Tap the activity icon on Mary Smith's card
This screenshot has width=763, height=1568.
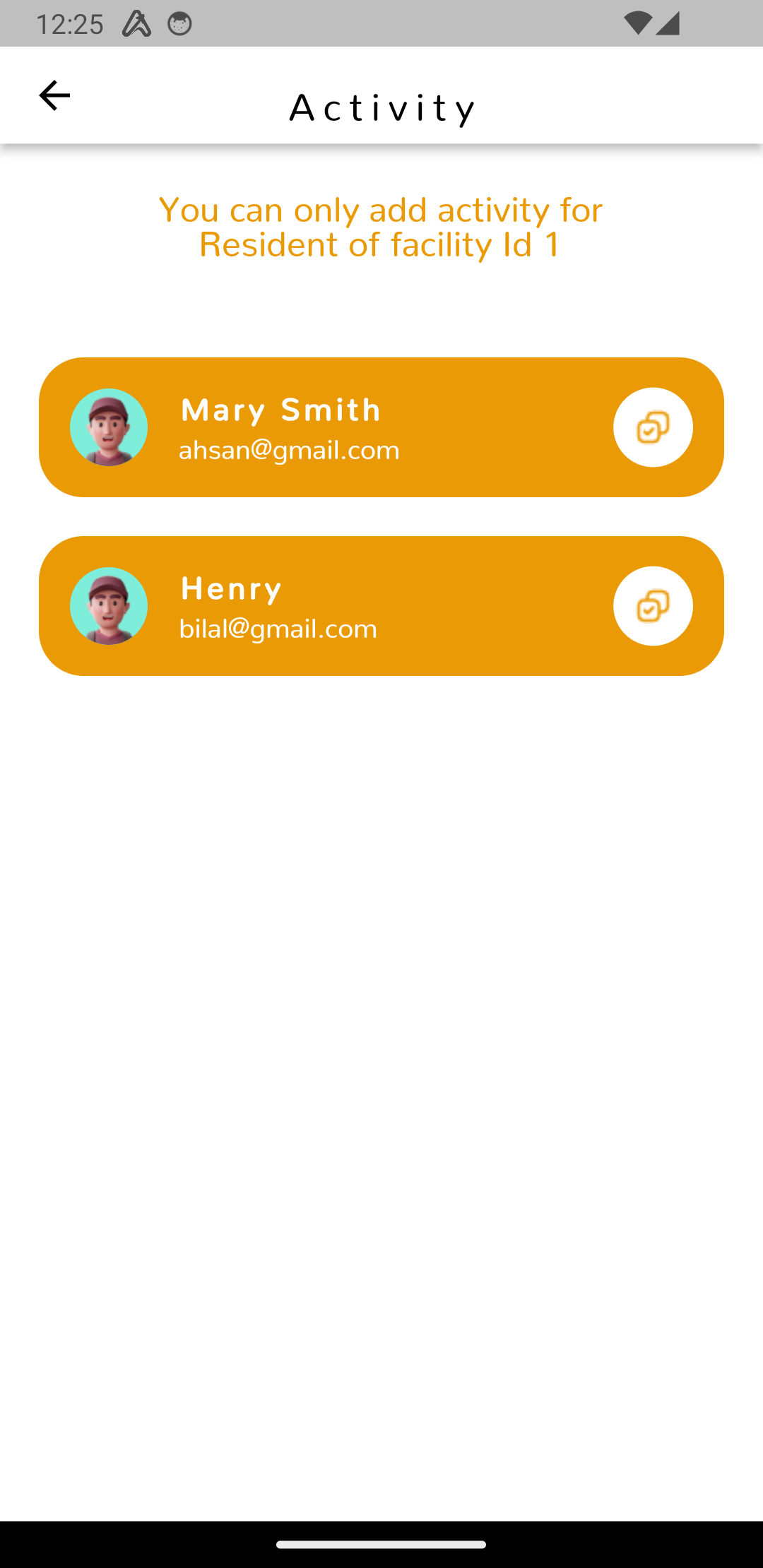[653, 427]
